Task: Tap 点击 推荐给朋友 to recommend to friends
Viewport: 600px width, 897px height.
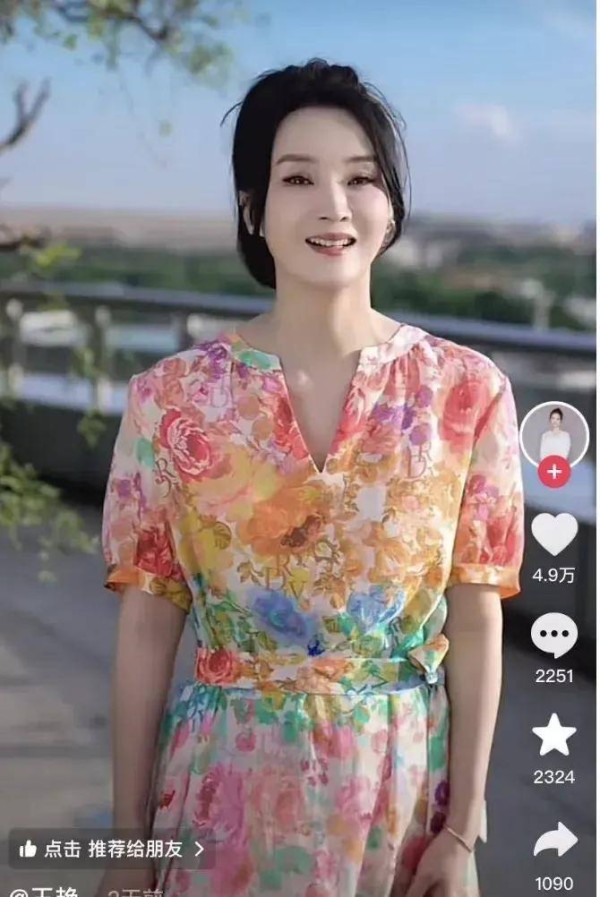Action: 111,849
